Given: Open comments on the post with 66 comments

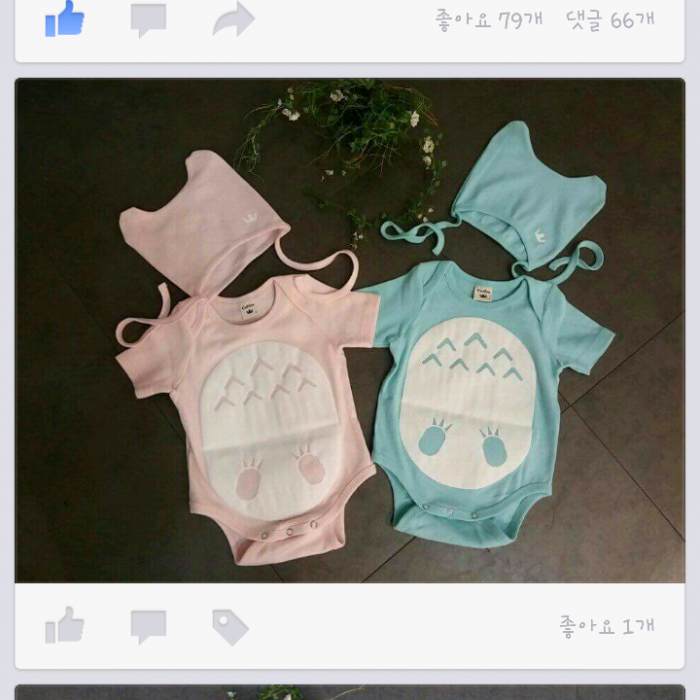Looking at the screenshot, I should click(x=148, y=19).
